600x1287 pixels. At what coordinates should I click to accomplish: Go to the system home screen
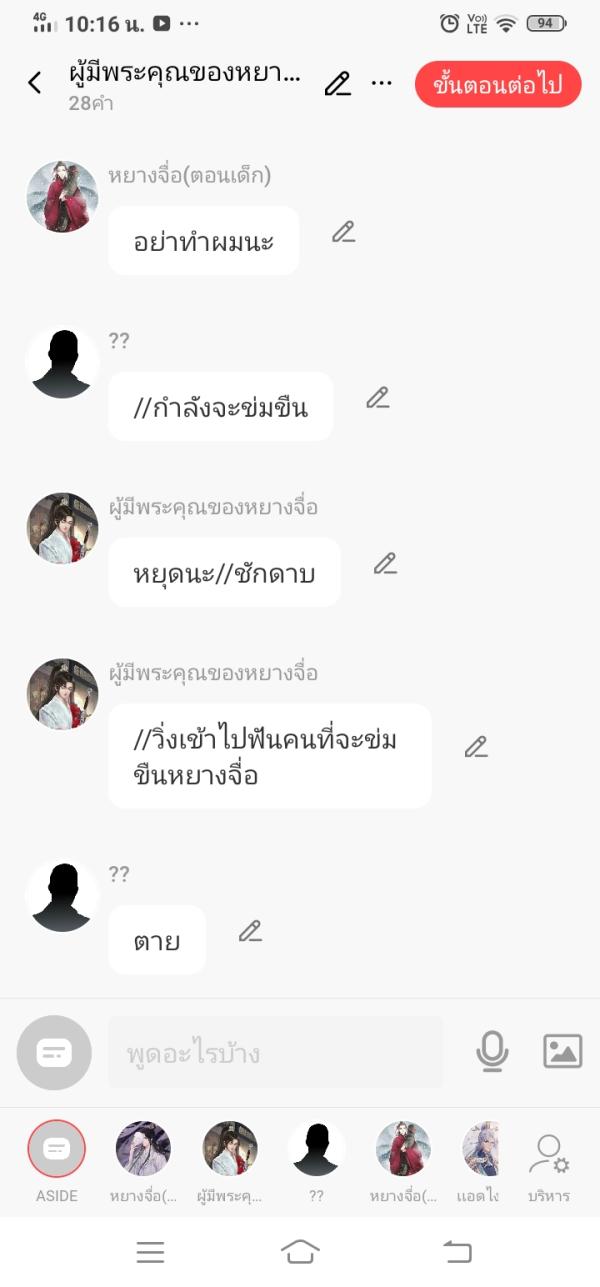(300, 1251)
